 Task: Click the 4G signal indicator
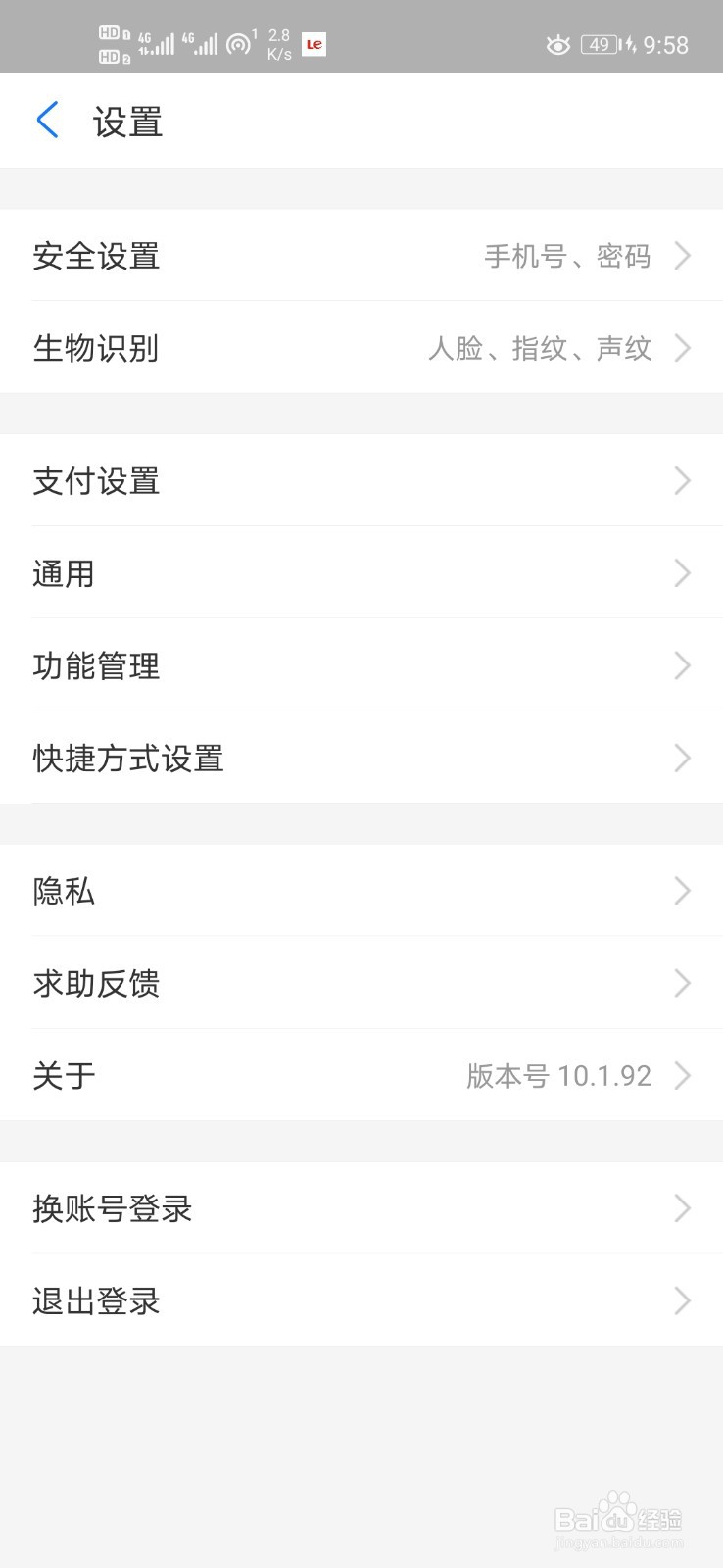pyautogui.click(x=157, y=41)
